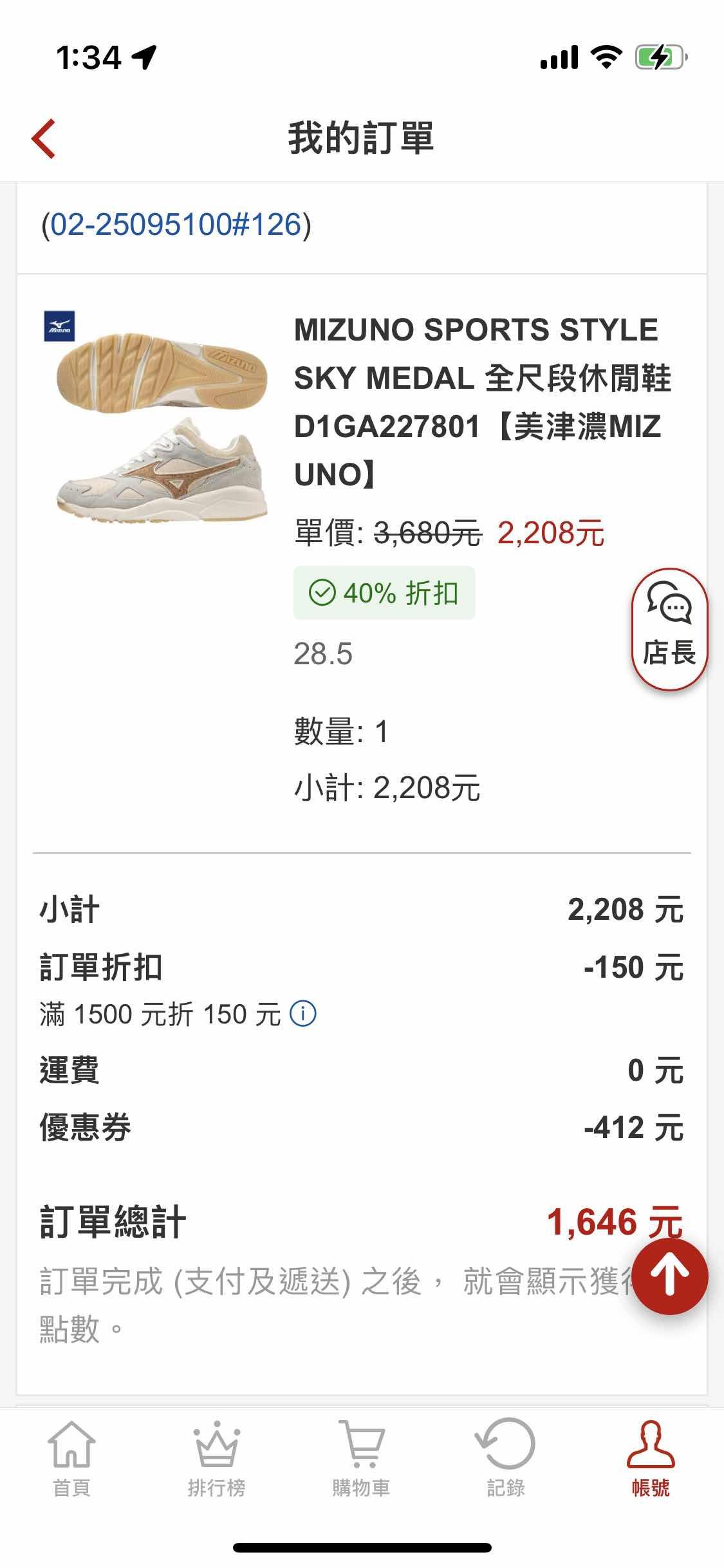
Task: Go back from 我的訂單 page
Action: pyautogui.click(x=44, y=138)
